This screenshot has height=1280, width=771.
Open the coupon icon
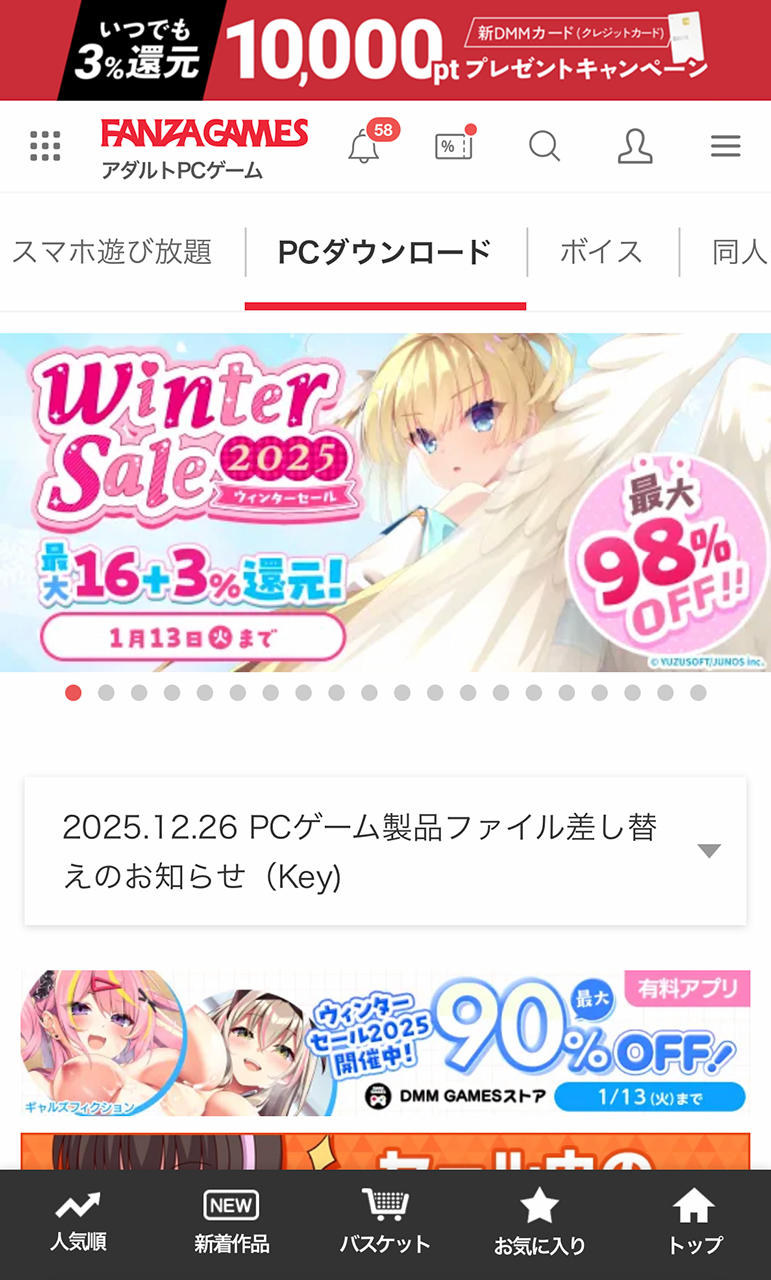coord(453,147)
